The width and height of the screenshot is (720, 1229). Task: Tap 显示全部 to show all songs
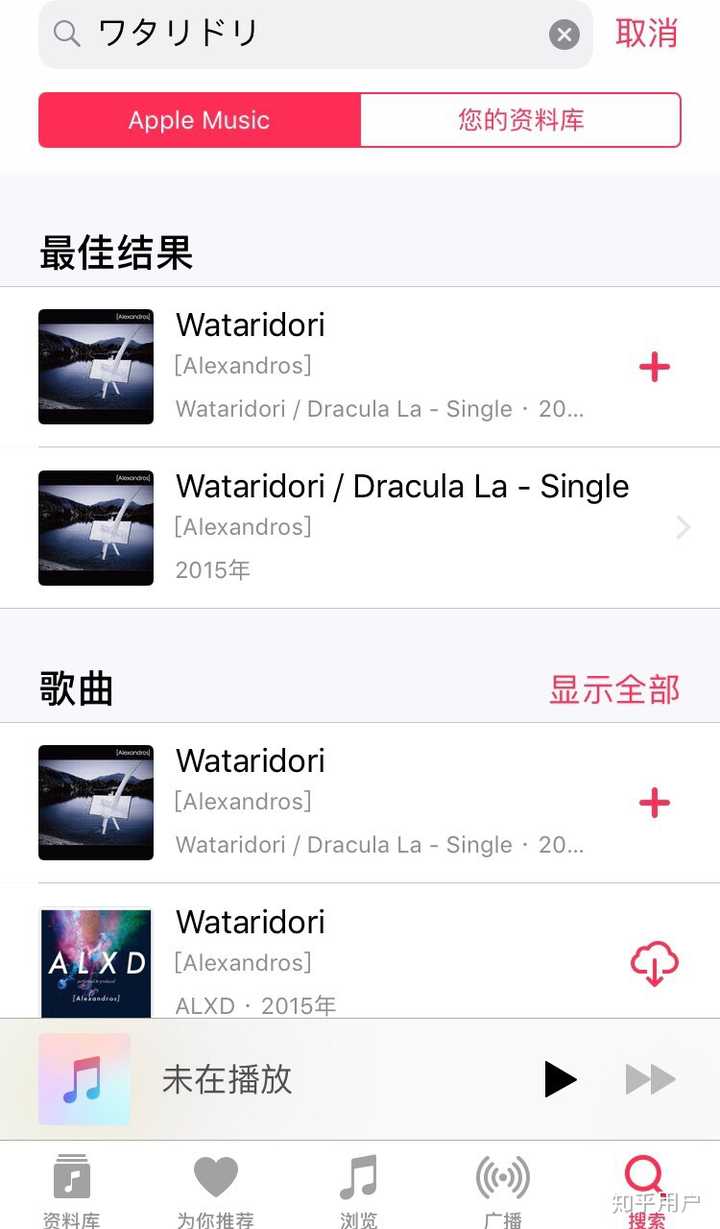[x=614, y=690]
